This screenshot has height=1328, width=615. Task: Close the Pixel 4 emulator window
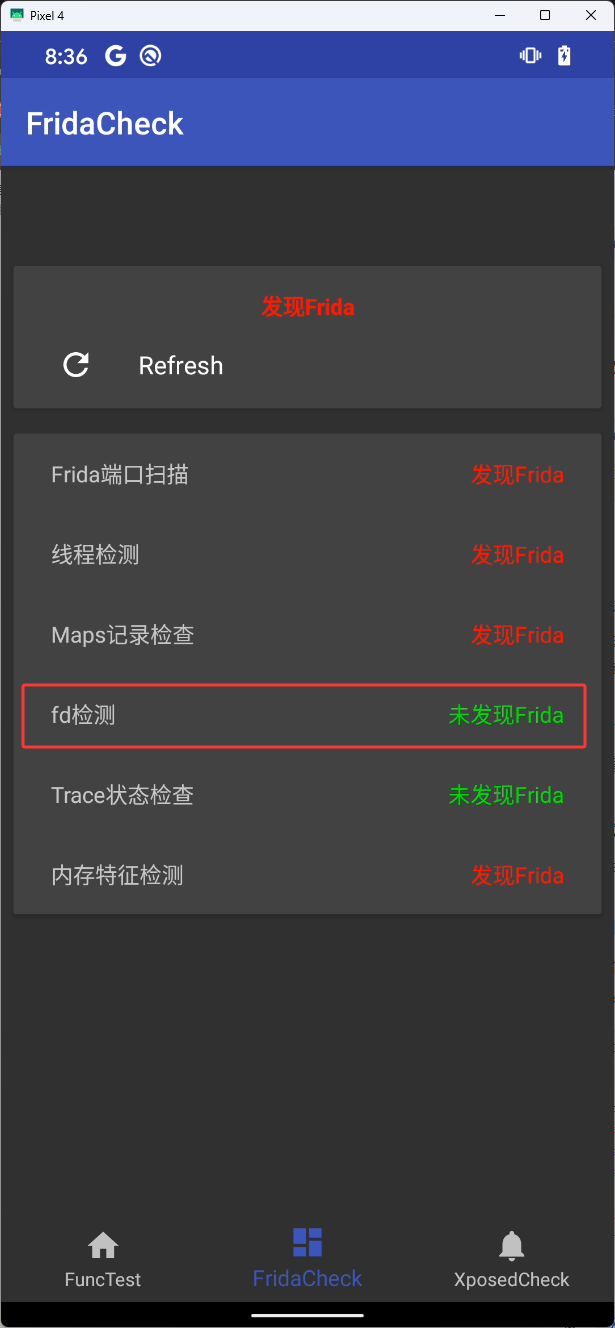[590, 15]
